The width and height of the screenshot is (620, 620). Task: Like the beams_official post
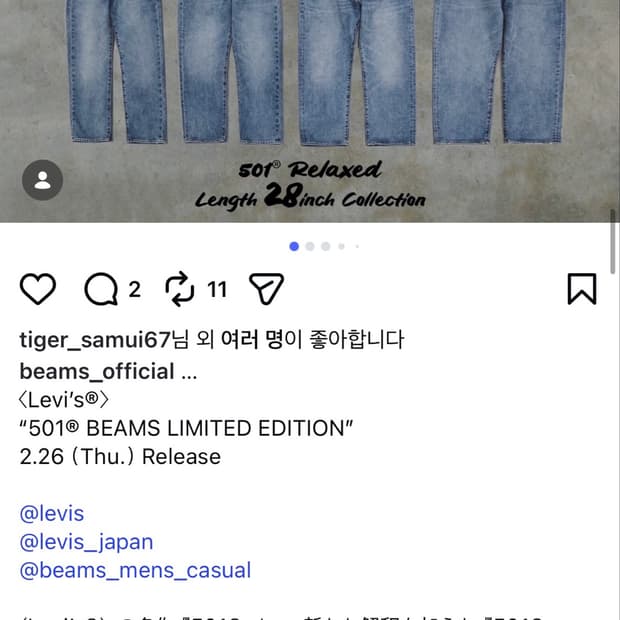(x=38, y=289)
